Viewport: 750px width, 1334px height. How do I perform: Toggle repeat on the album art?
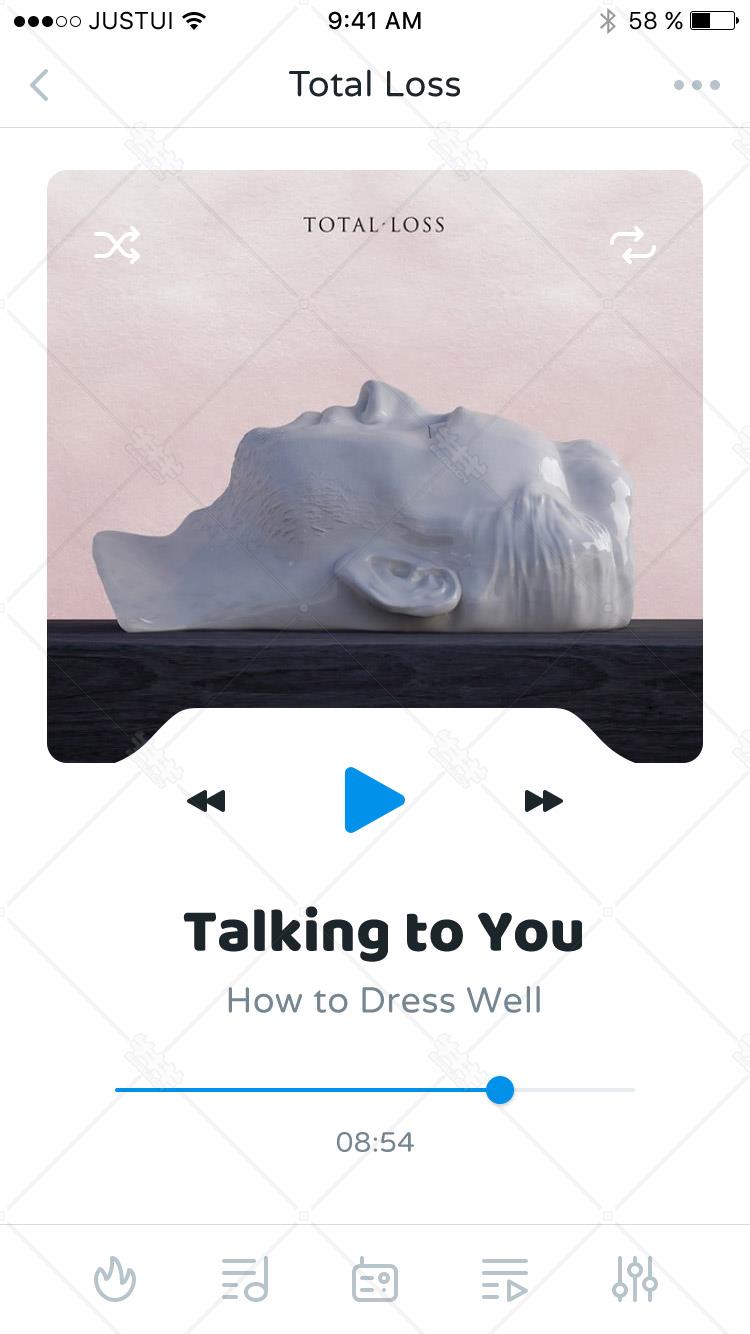[633, 245]
